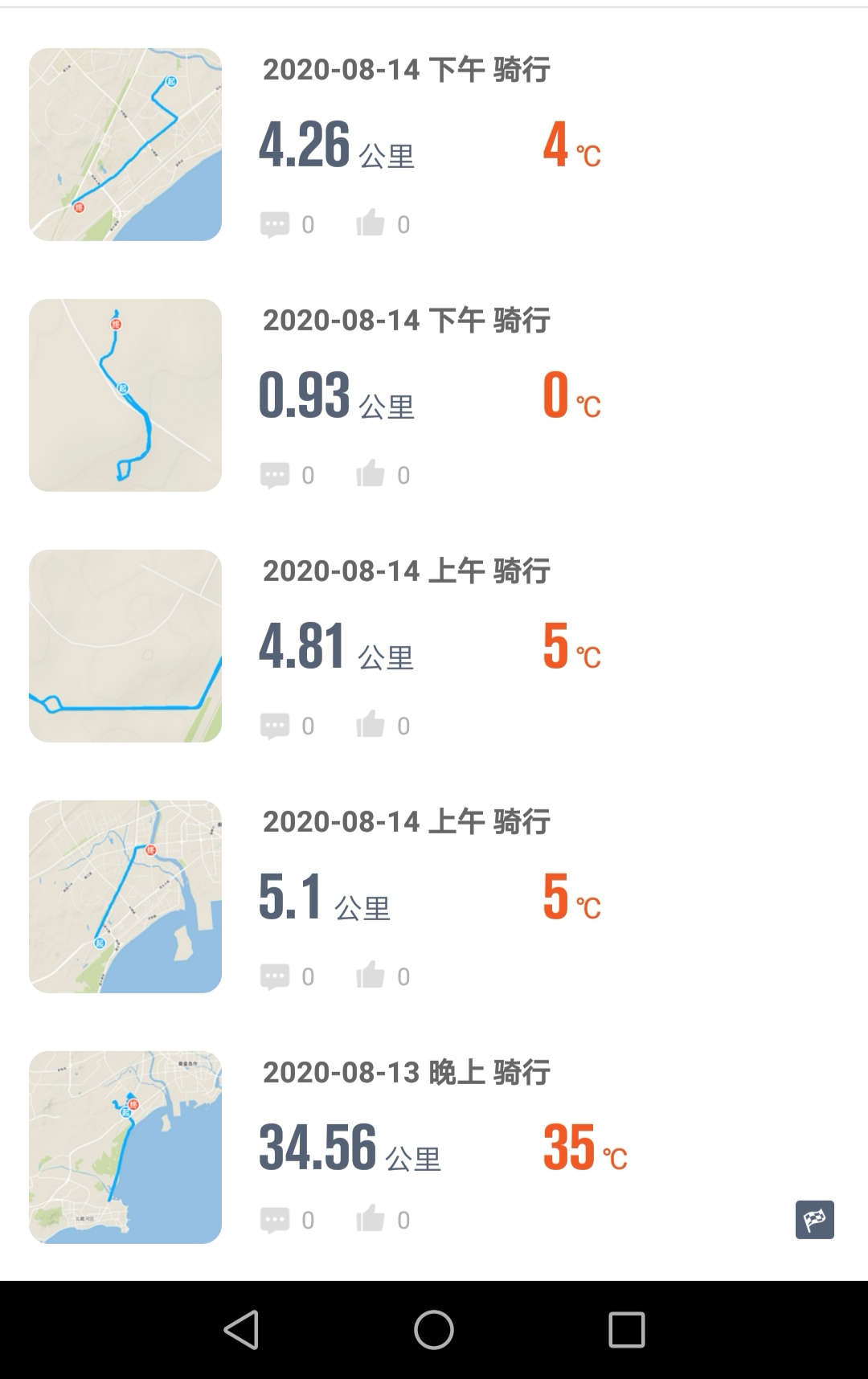This screenshot has height=1379, width=868.
Task: View route map of the 0.93 公里 ride
Action: click(125, 395)
